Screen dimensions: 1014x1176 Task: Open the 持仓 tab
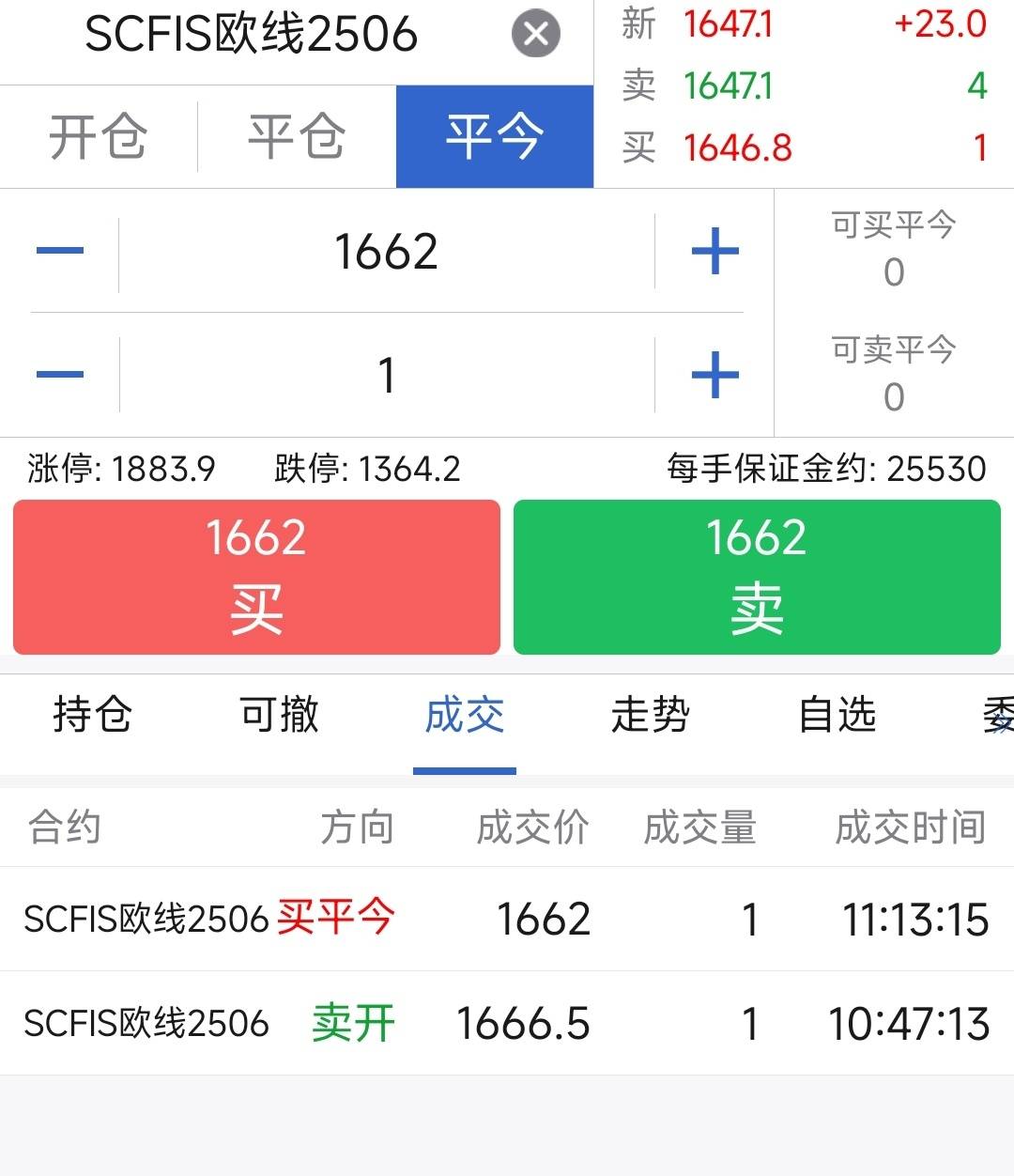92,715
